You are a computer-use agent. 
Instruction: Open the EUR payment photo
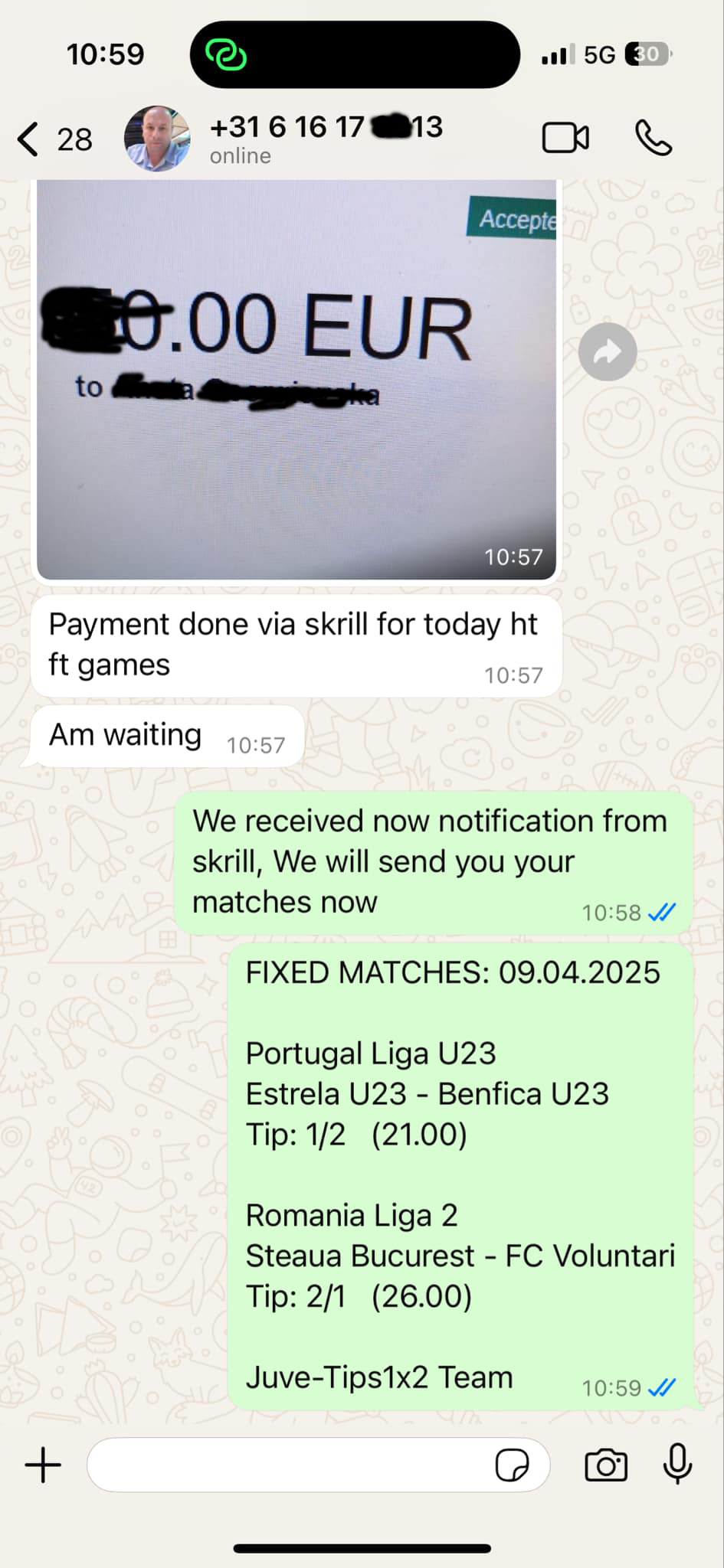pyautogui.click(x=296, y=379)
